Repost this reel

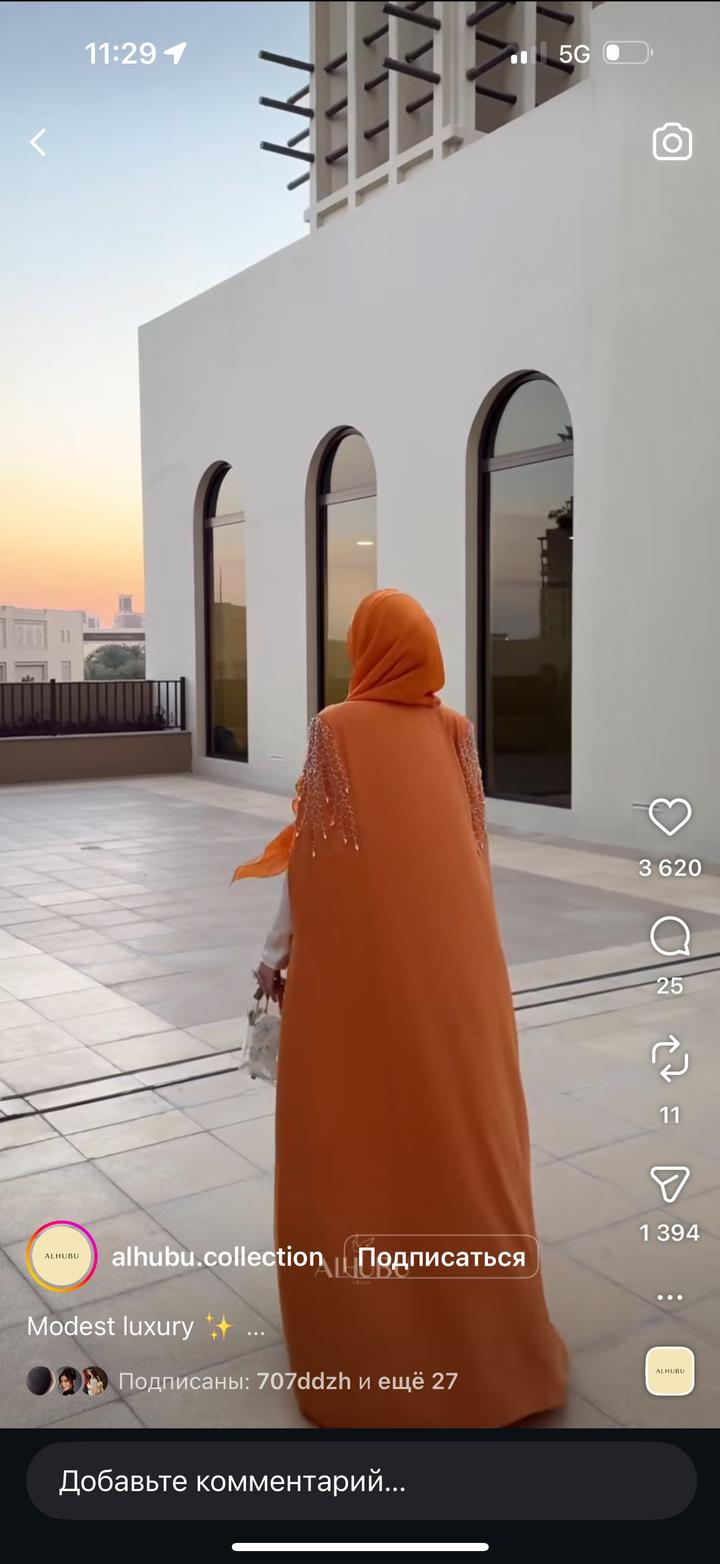(670, 1059)
